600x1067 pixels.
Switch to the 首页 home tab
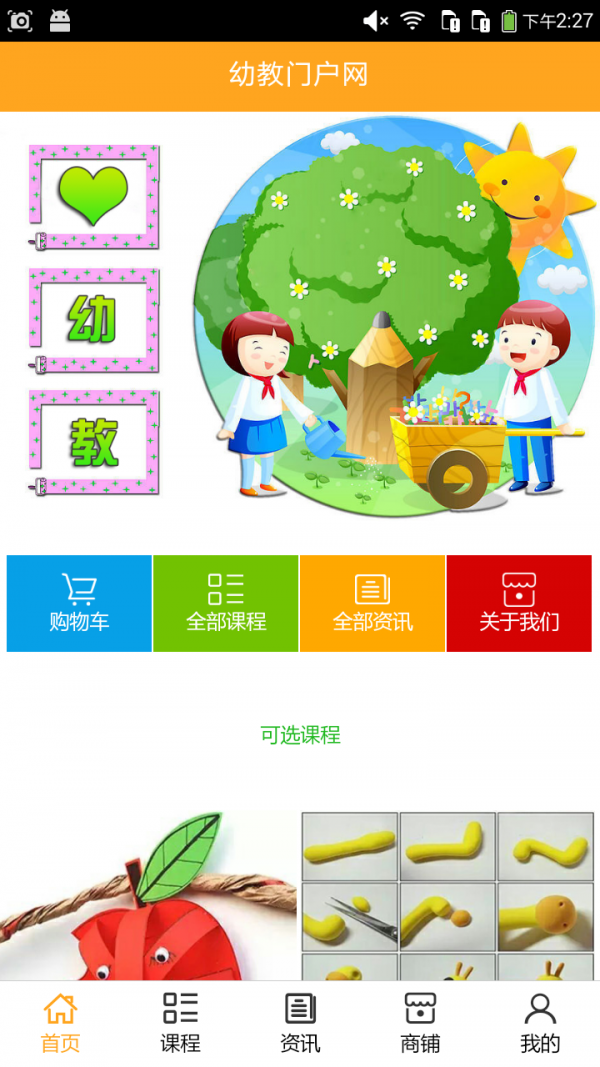60,1023
